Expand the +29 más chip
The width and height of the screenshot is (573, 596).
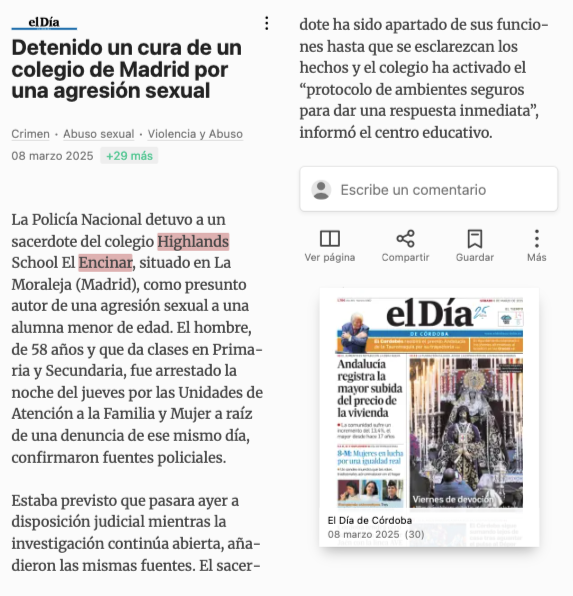(x=129, y=156)
